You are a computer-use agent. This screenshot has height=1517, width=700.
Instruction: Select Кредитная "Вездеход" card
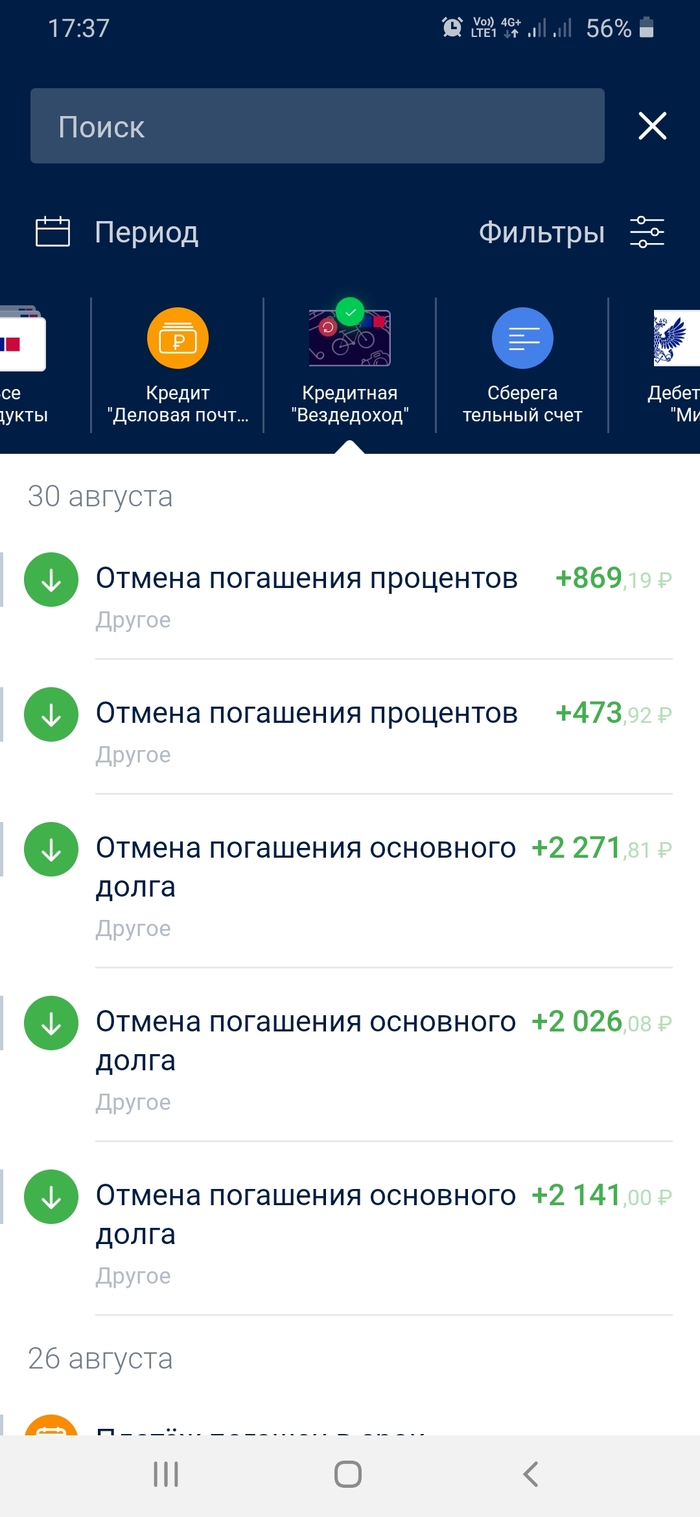(x=350, y=366)
